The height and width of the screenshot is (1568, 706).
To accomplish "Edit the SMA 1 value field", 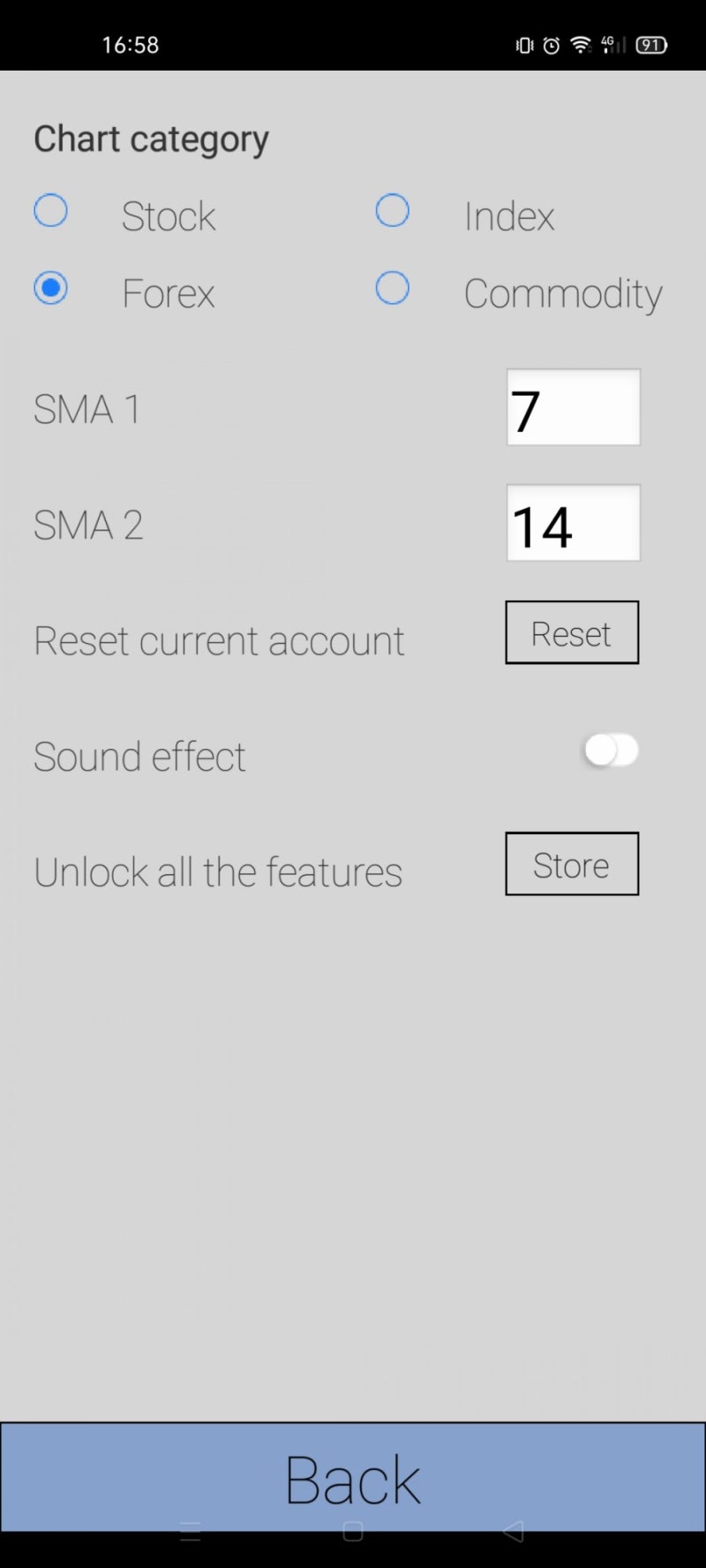I will [x=573, y=407].
